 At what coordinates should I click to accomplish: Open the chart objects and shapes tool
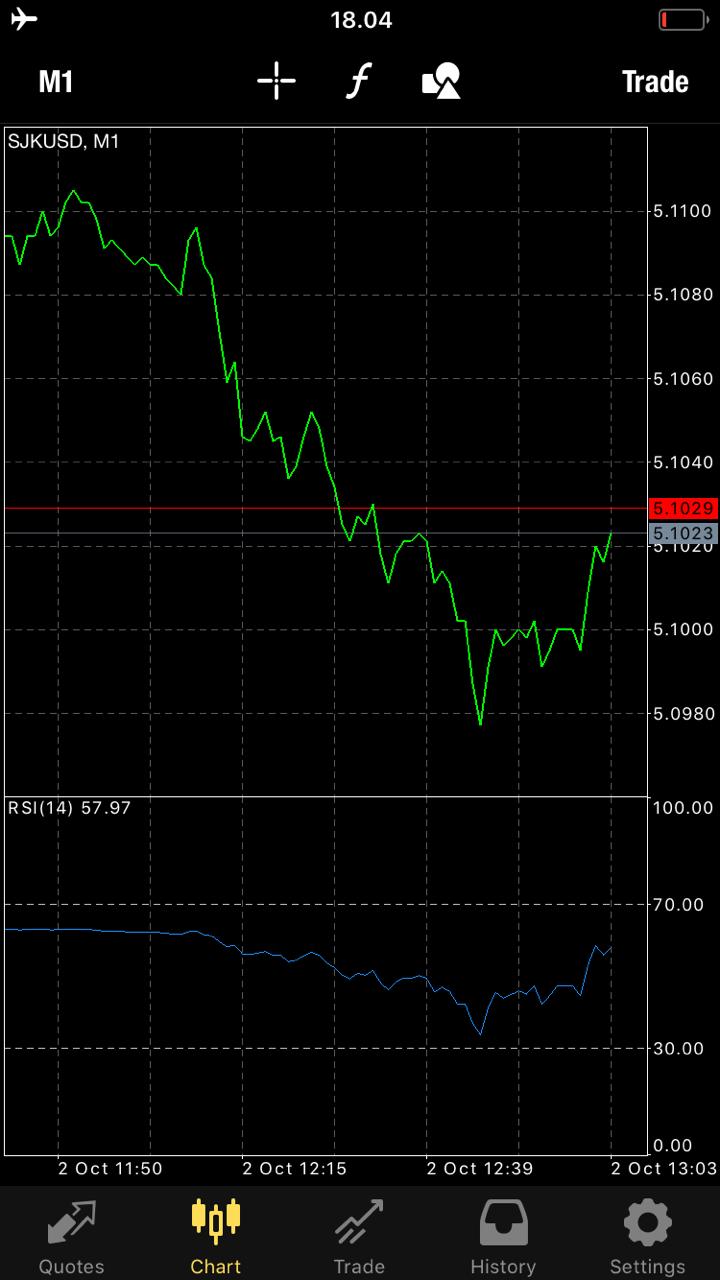[441, 81]
